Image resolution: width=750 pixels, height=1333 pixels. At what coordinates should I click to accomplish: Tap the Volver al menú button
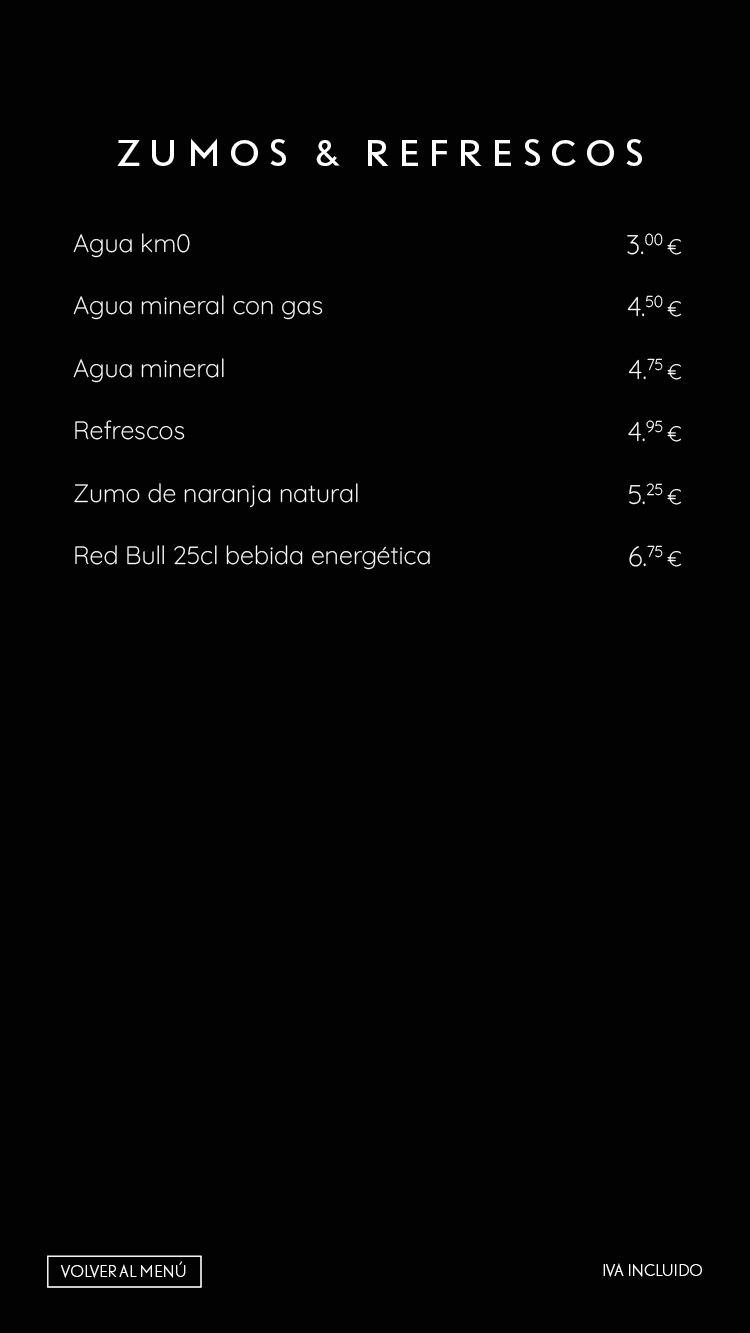[124, 1271]
